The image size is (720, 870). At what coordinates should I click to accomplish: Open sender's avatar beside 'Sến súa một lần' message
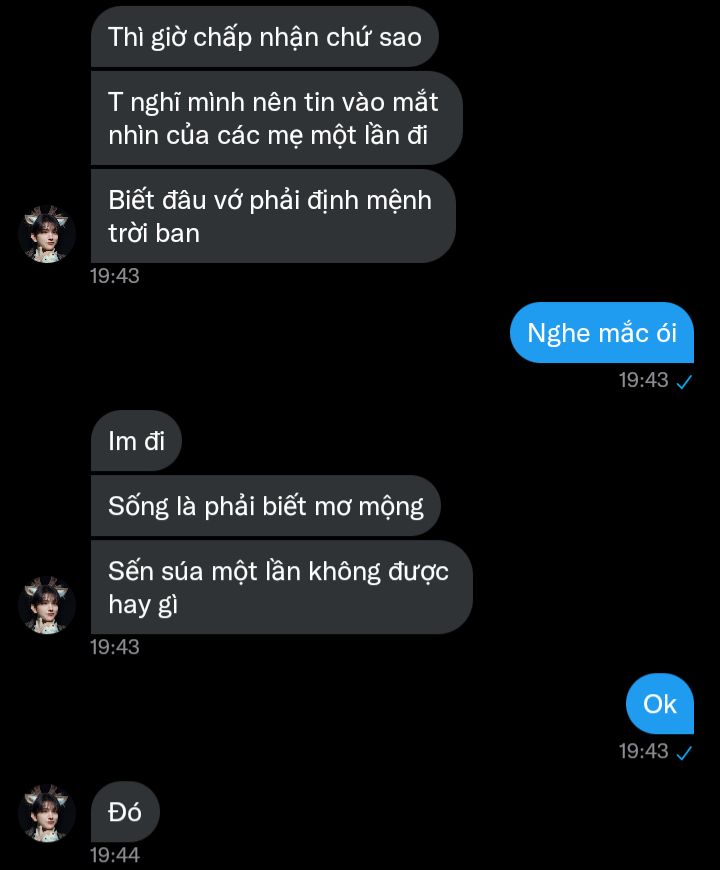[x=47, y=605]
